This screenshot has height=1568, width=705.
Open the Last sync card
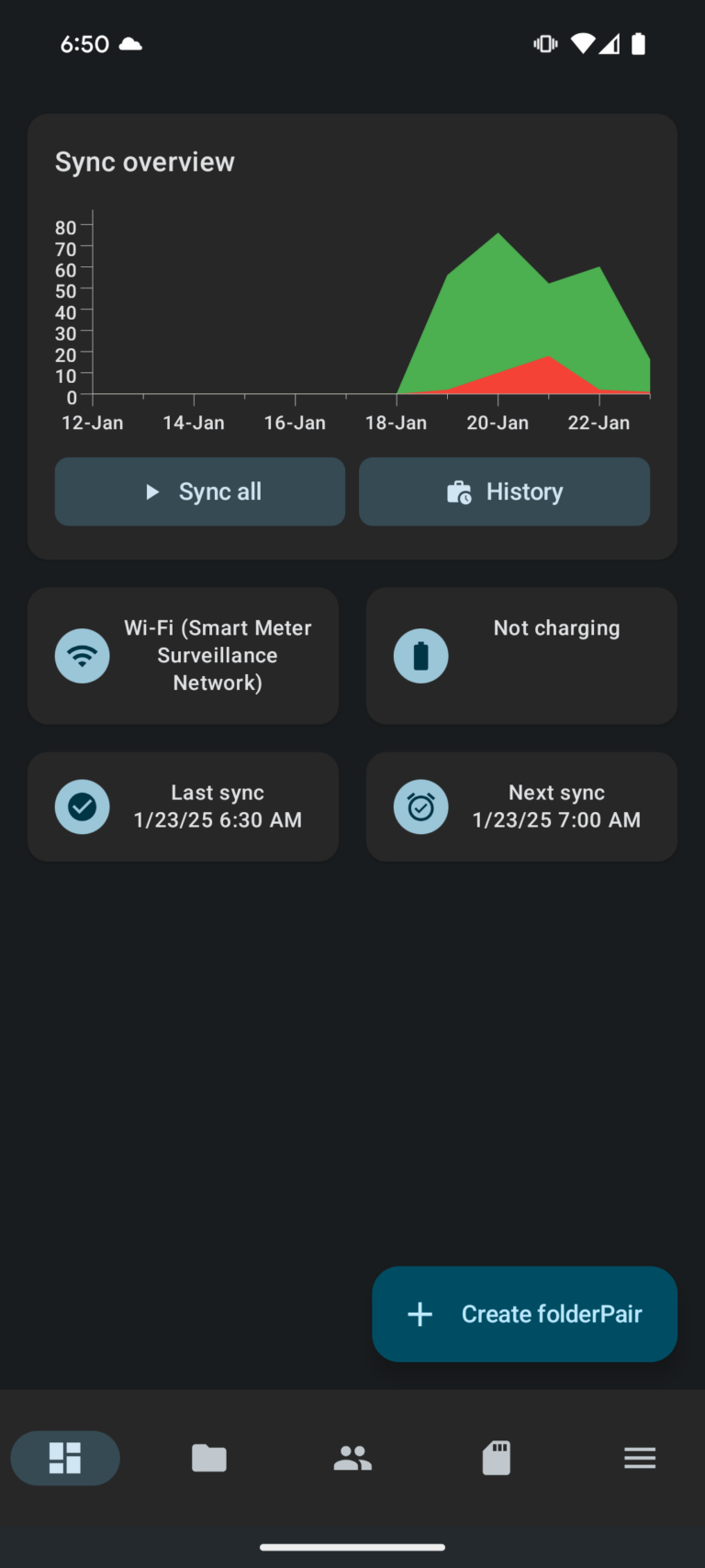[x=183, y=807]
